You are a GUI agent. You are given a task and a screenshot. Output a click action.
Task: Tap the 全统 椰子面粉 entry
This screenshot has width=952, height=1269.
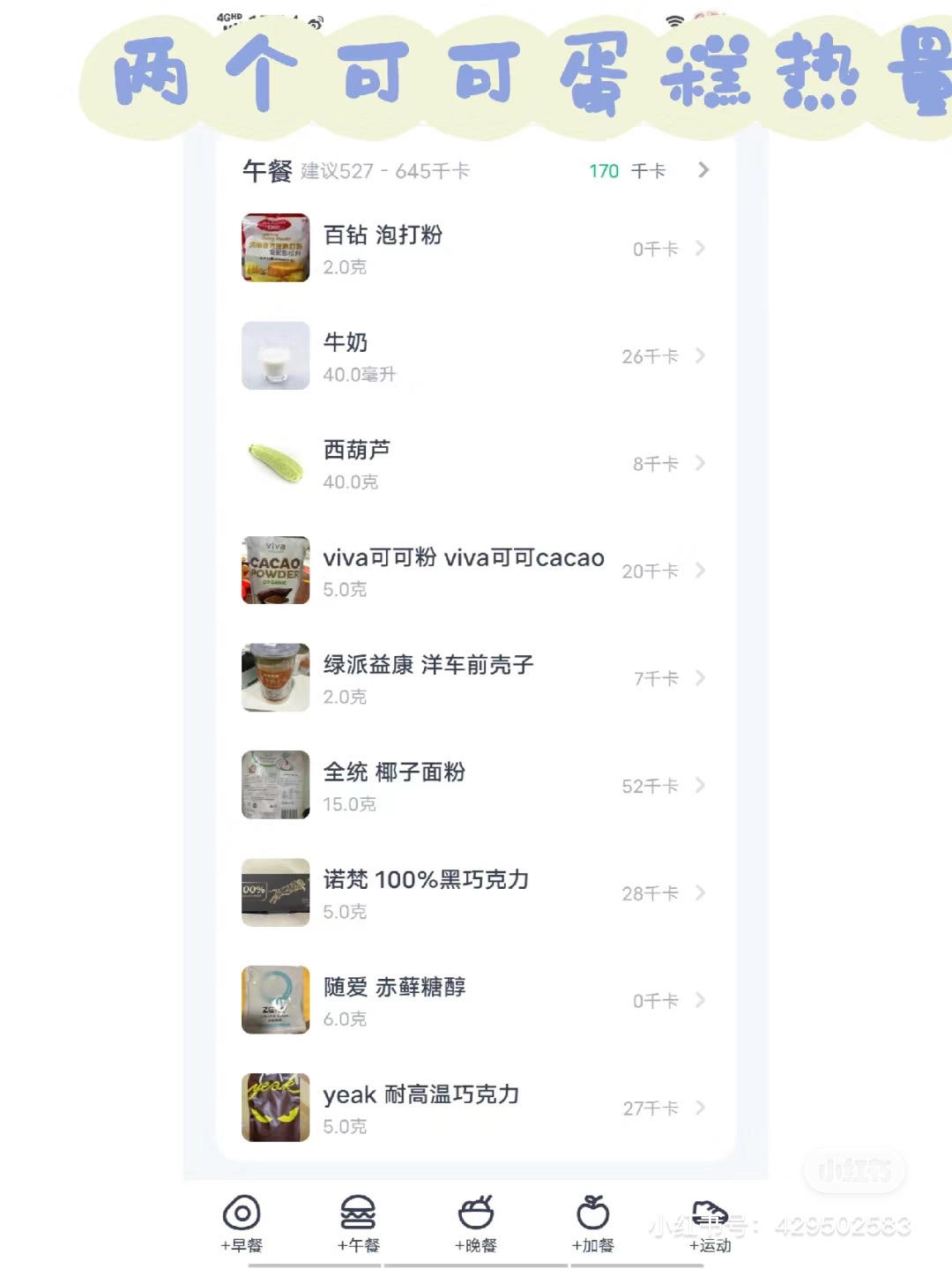(x=474, y=787)
